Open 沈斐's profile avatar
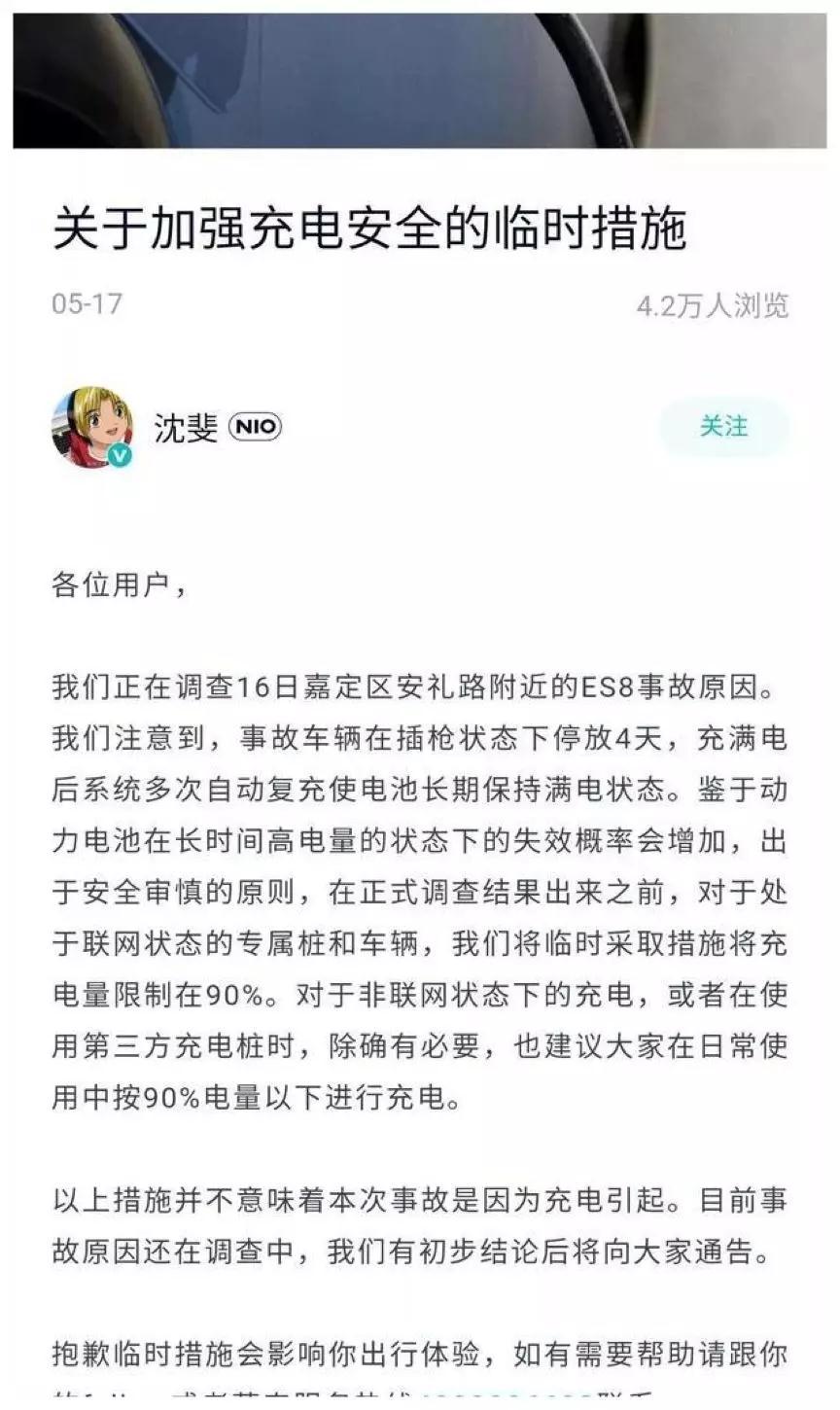Screen dimensions: 840x1410 [x=91, y=426]
